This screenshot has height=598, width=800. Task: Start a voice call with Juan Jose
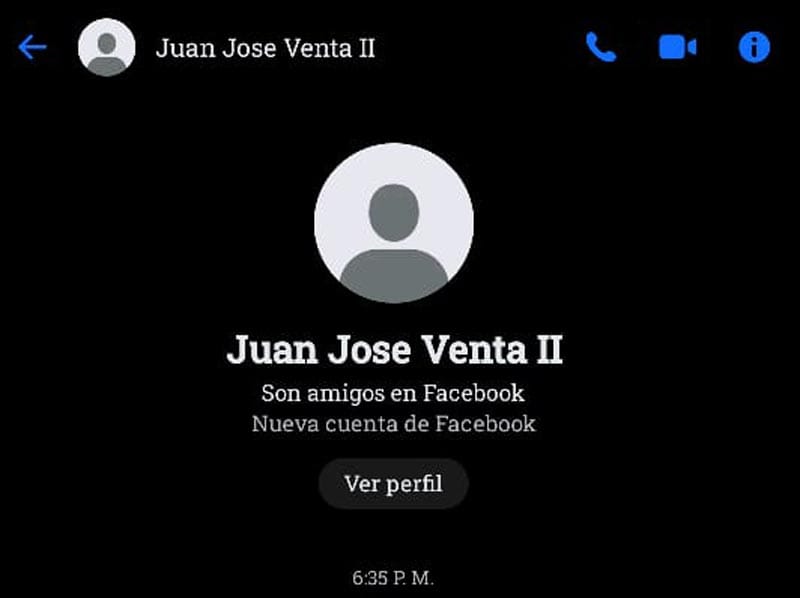point(601,47)
